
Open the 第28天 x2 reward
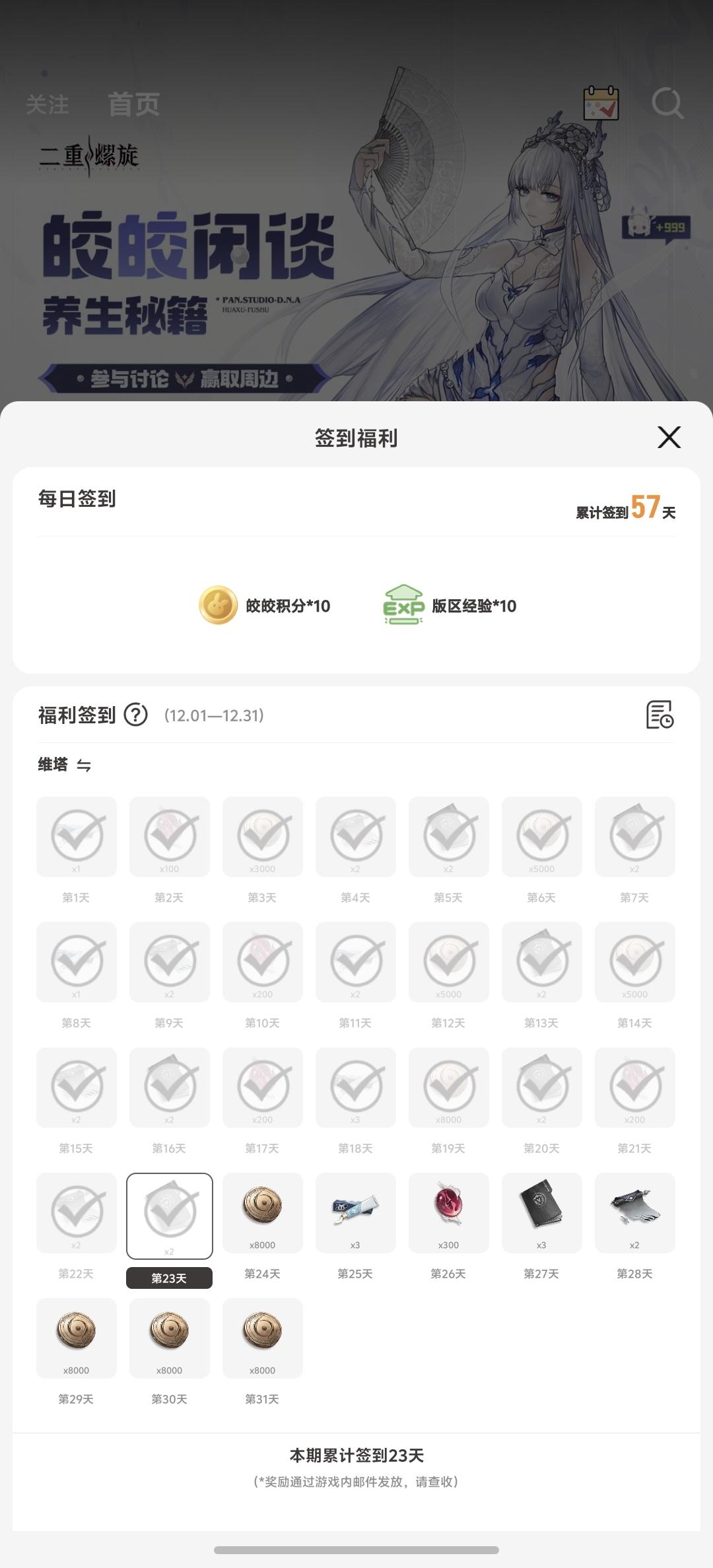tap(635, 1213)
